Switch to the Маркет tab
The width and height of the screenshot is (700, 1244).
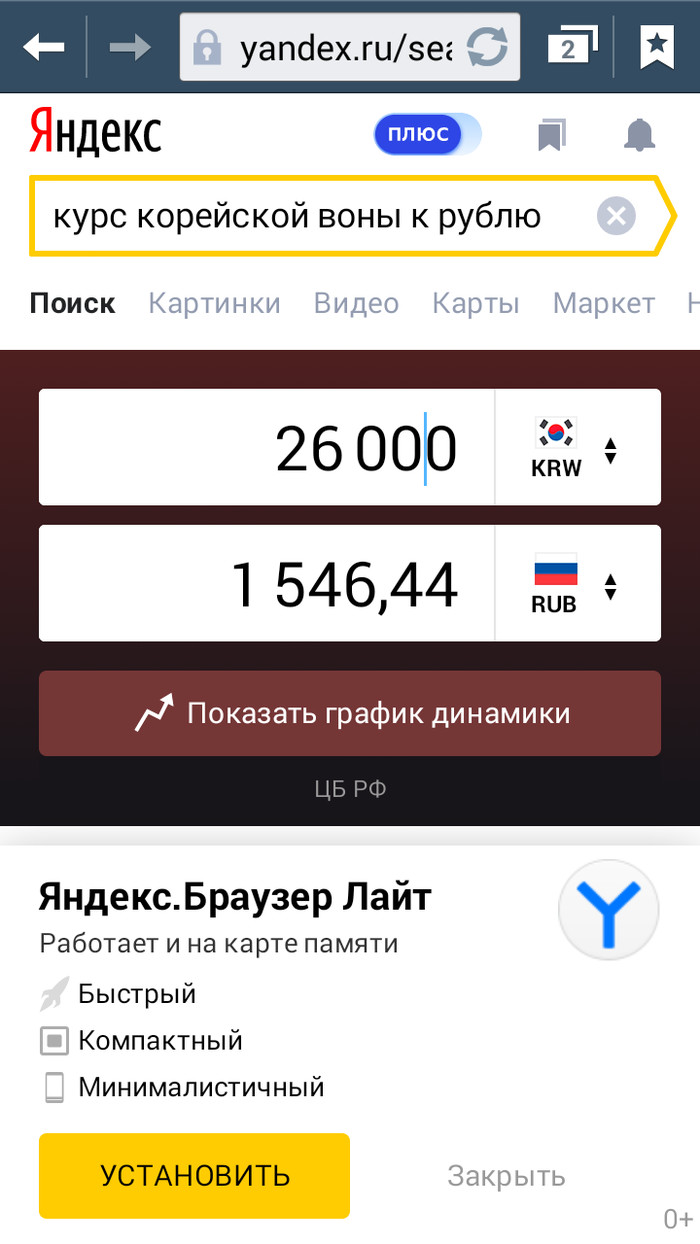(603, 303)
